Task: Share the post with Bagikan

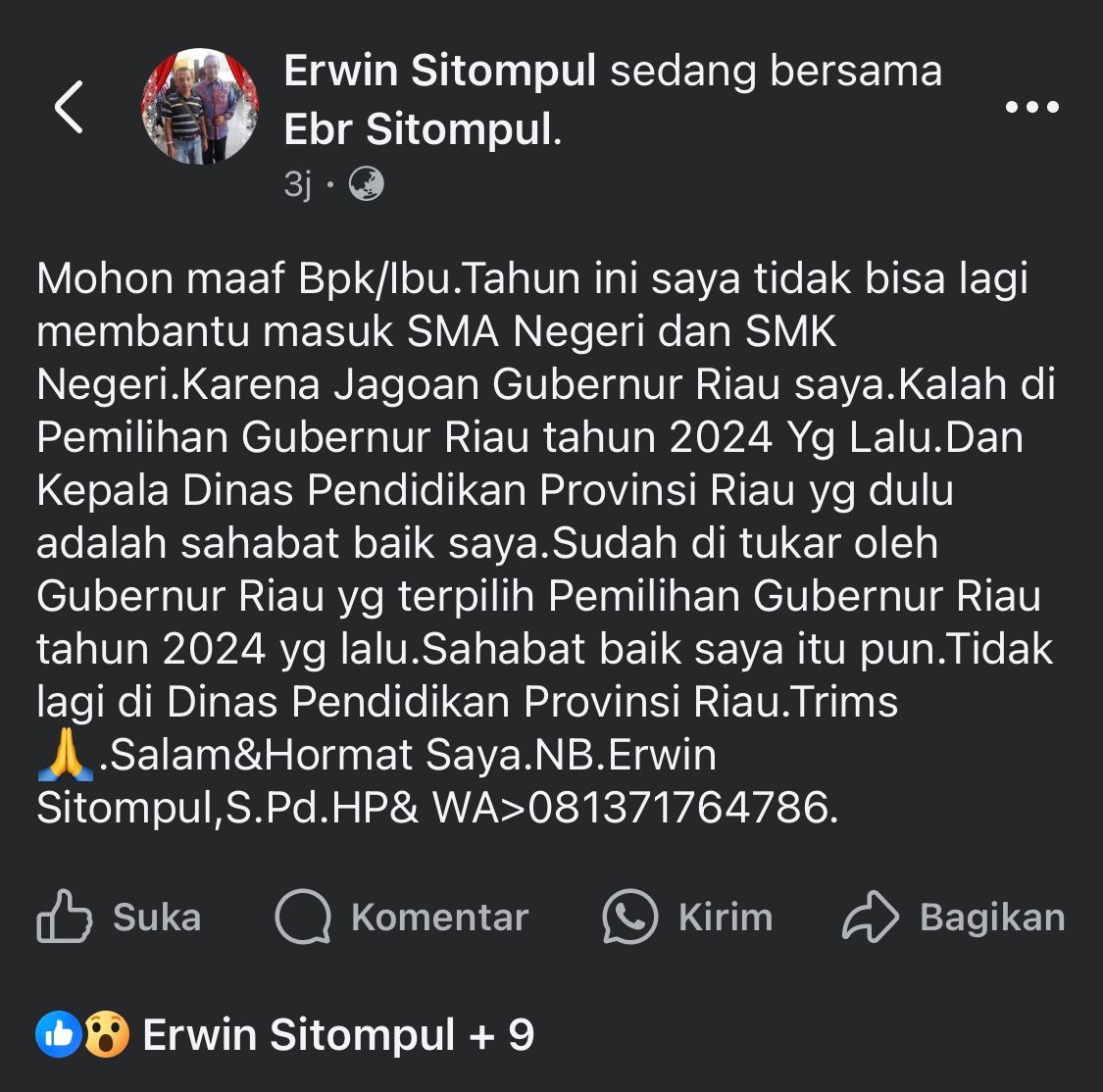Action: 953,918
